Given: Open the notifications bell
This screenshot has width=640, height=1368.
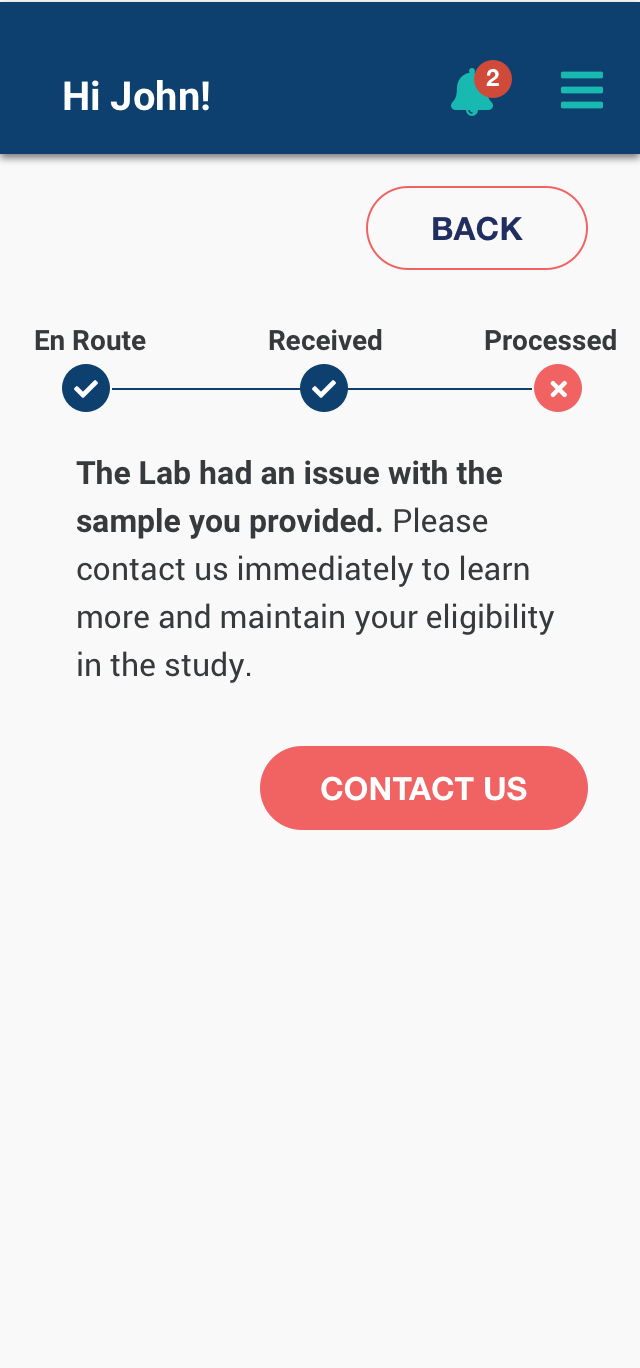Looking at the screenshot, I should point(472,93).
